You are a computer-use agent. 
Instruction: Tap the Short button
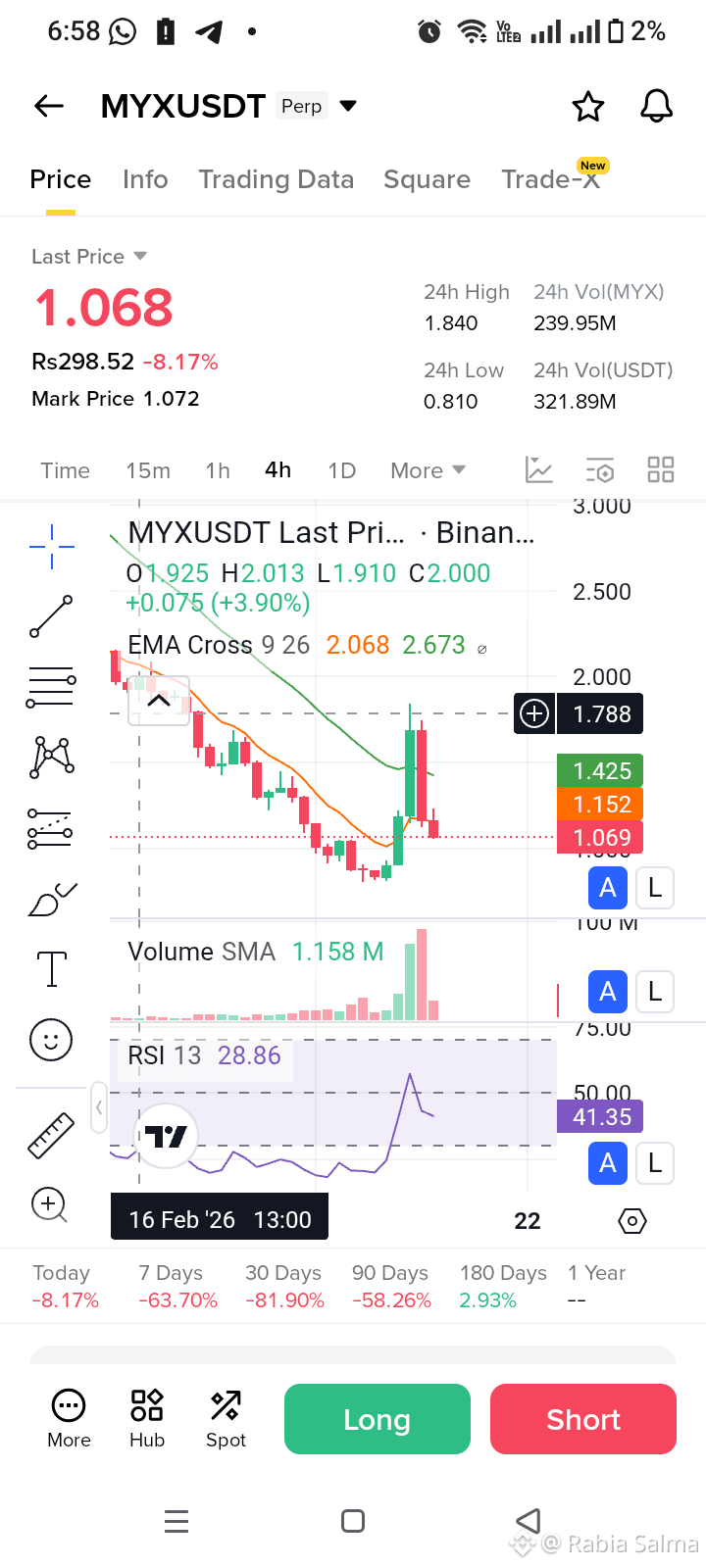(x=583, y=1419)
